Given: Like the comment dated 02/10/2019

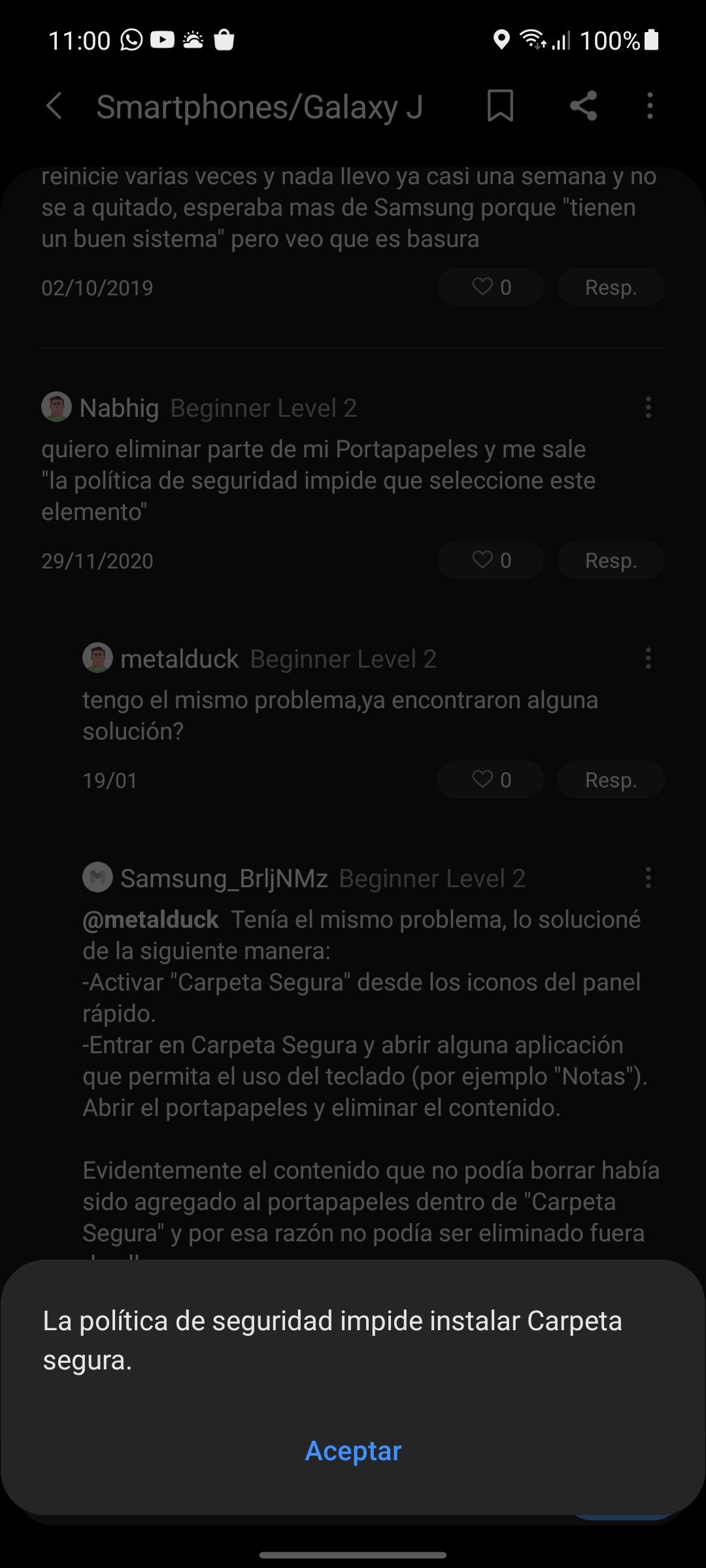Looking at the screenshot, I should point(490,287).
